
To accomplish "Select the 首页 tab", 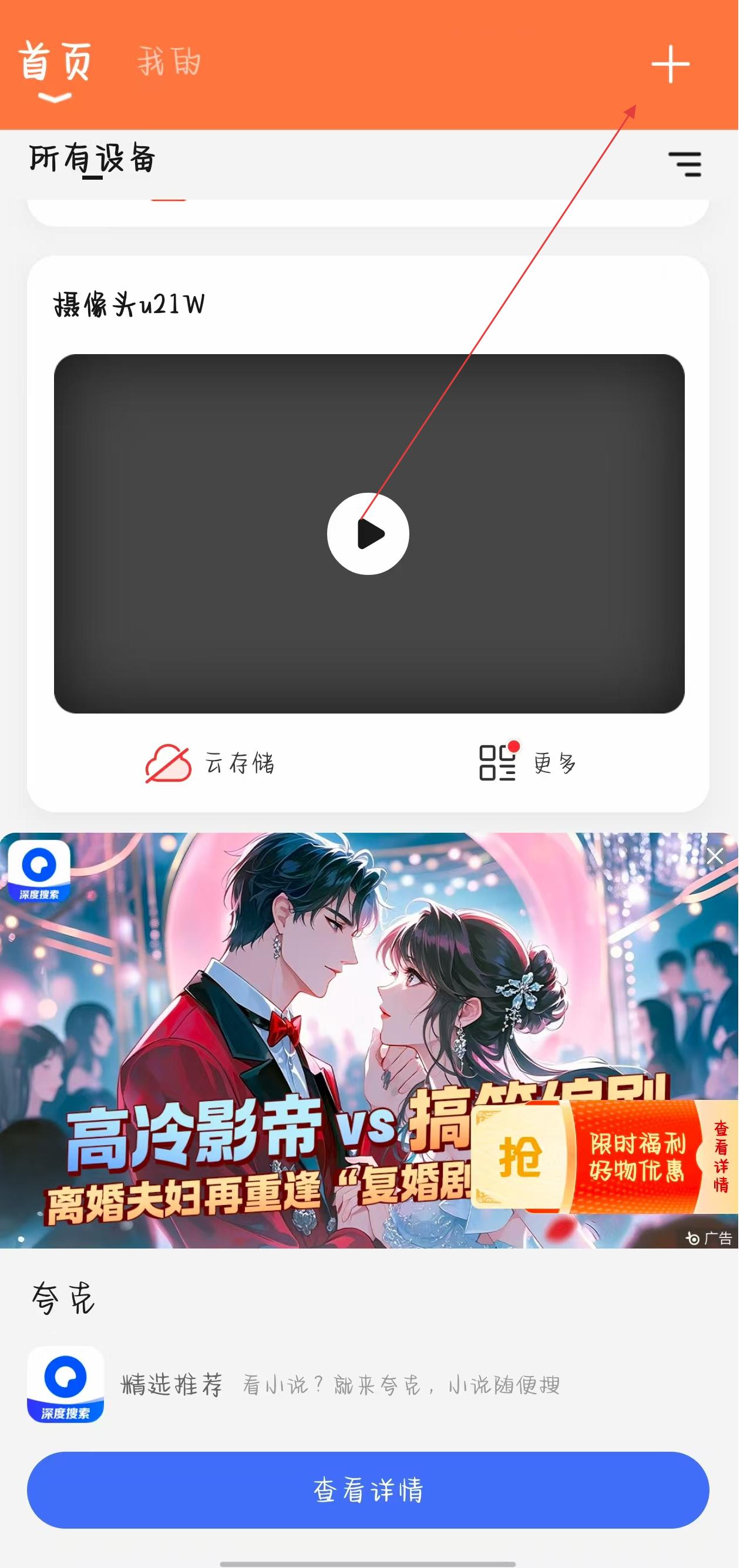I will point(55,63).
